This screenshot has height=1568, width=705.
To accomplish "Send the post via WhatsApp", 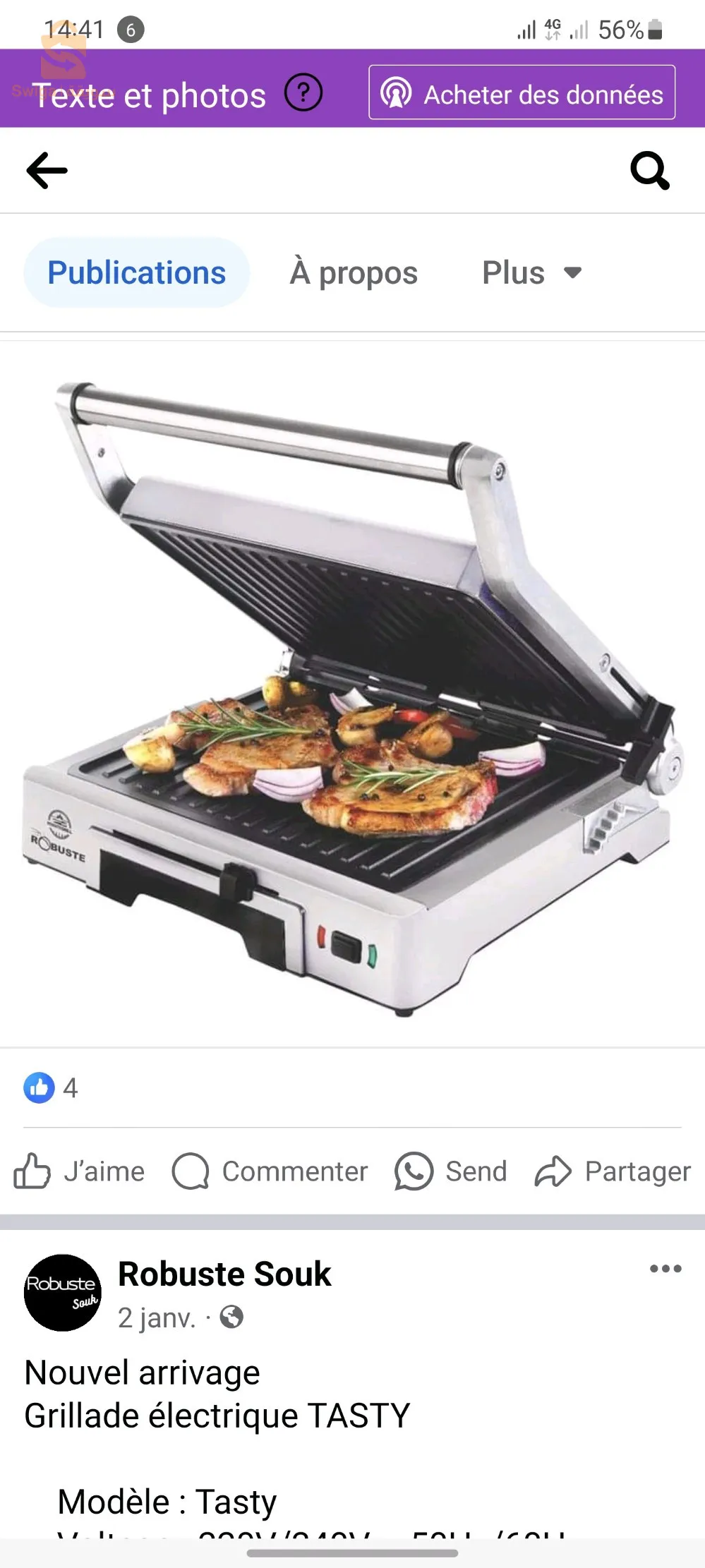I will [x=451, y=1171].
